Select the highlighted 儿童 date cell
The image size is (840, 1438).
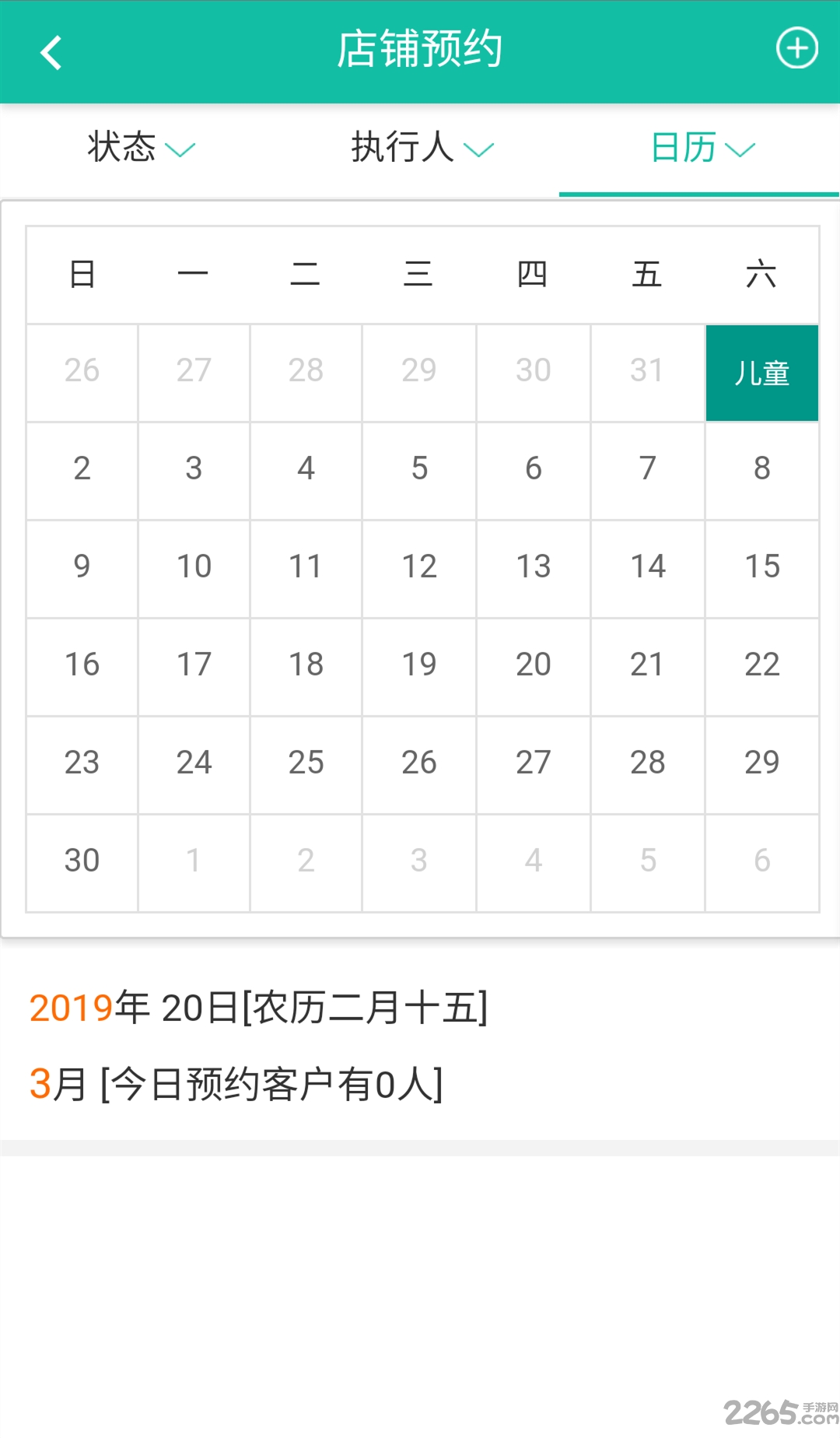coord(762,373)
